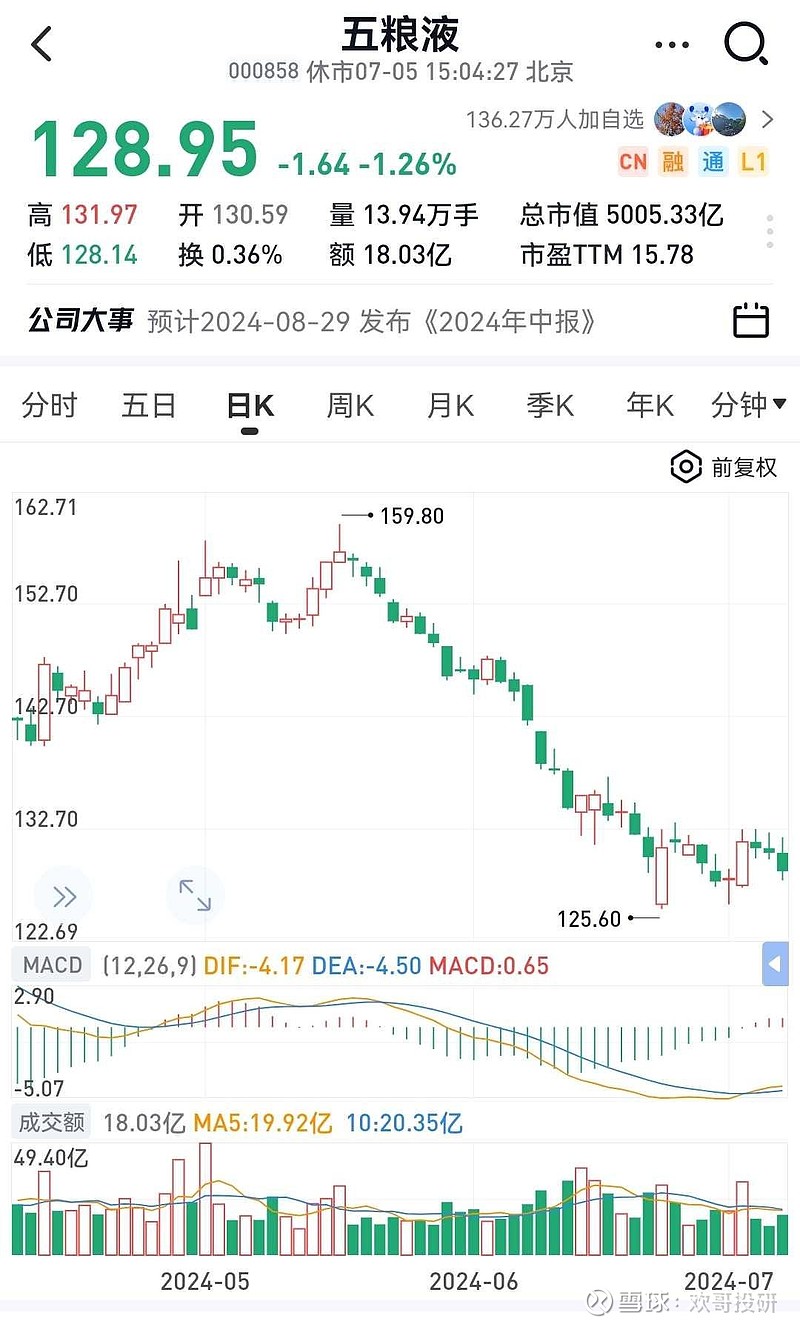Select the 月K chart tab
Screen dimensions: 800x1327
tap(450, 405)
